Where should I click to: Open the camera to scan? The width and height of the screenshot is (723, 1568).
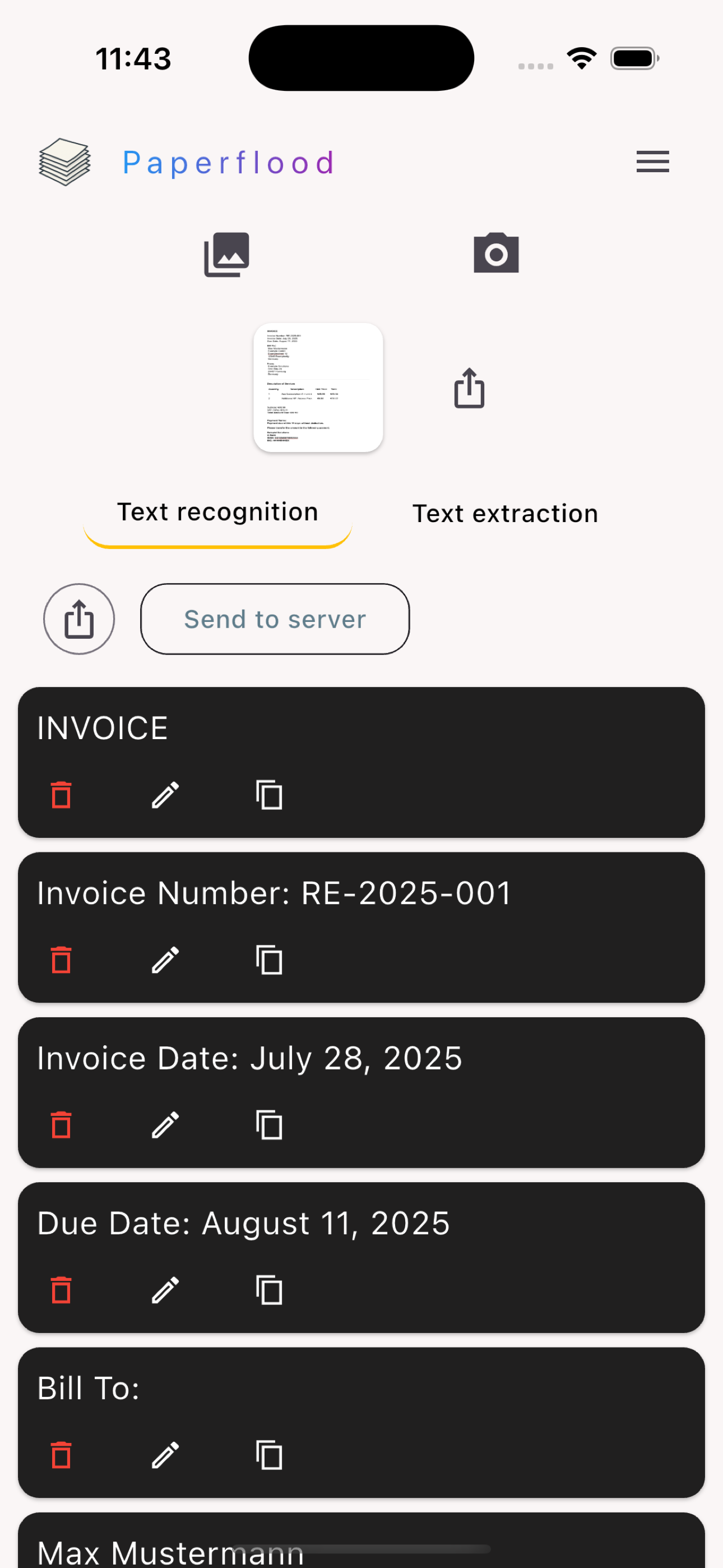coord(496,253)
